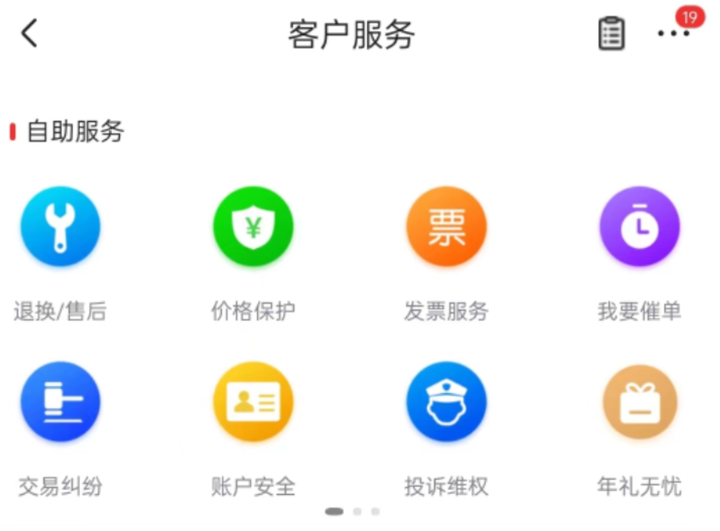
Task: Open the more options menu
Action: (x=673, y=33)
